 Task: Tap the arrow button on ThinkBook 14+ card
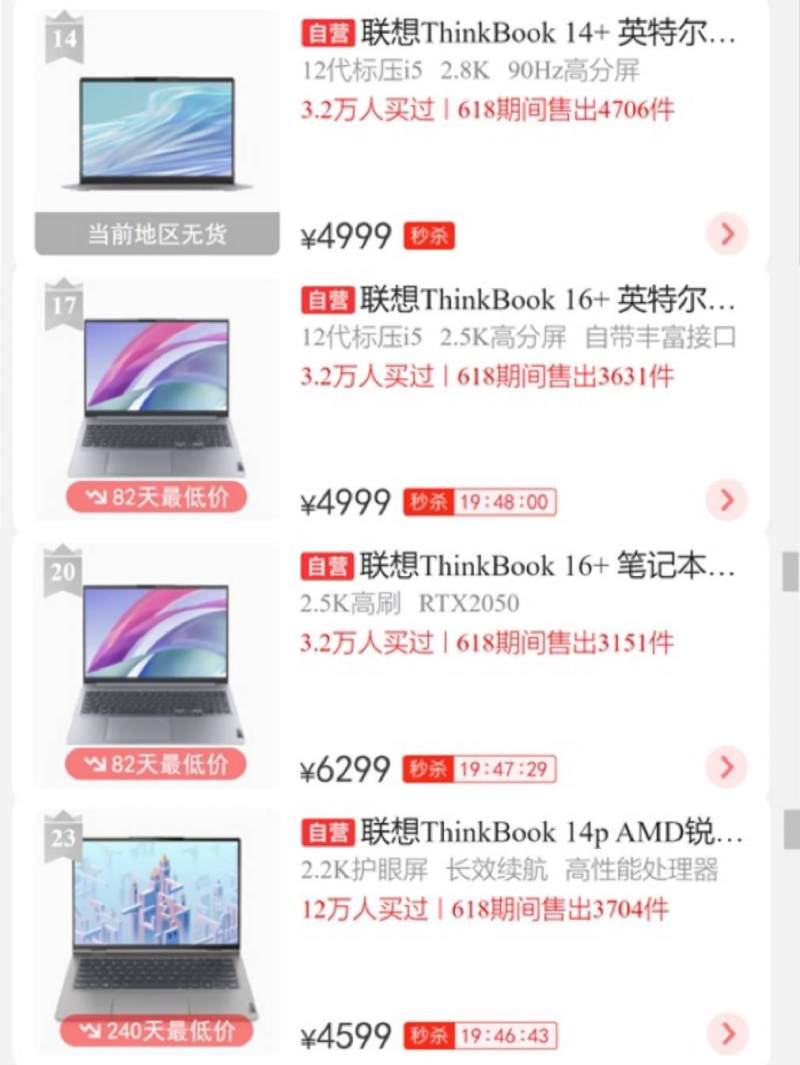coord(727,234)
